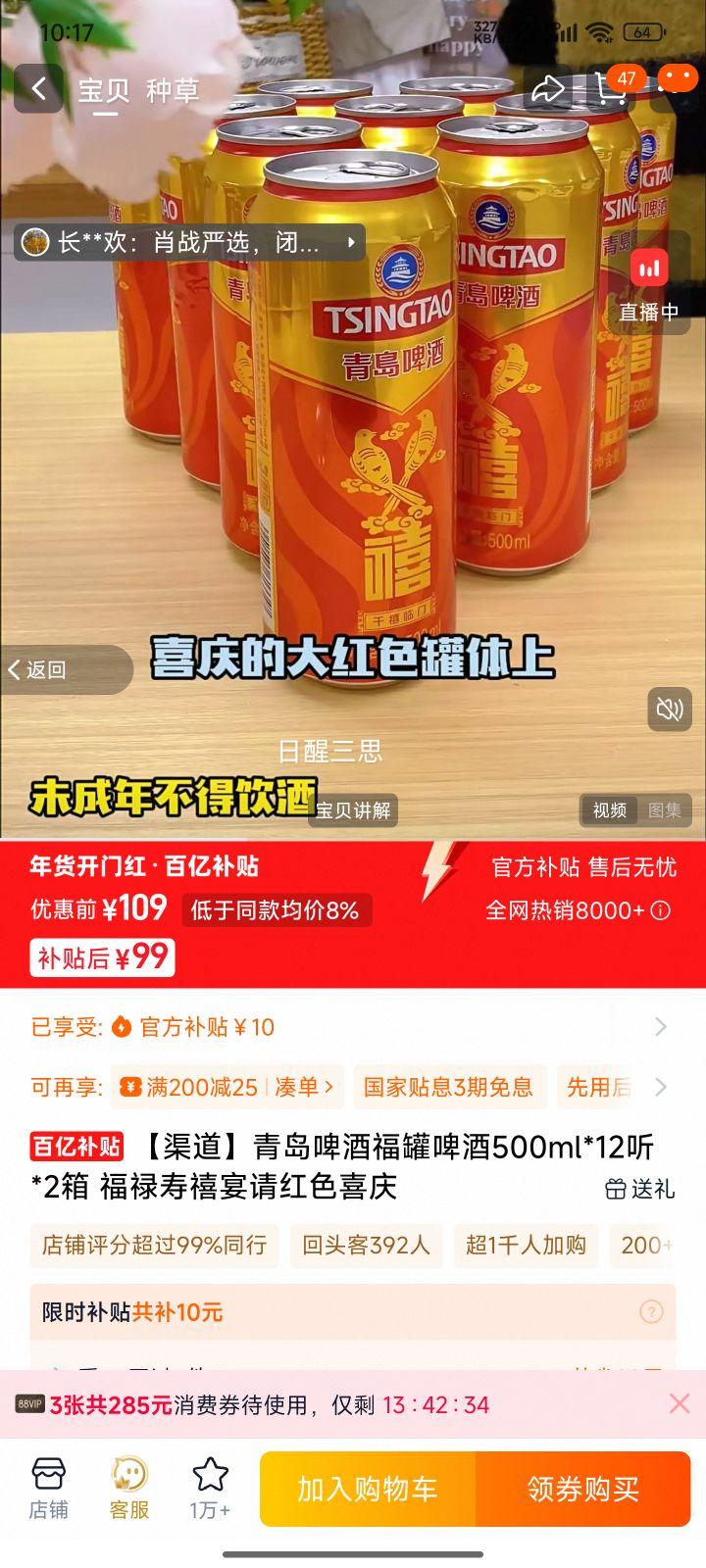Image resolution: width=706 pixels, height=1568 pixels.
Task: Tap 领券购买 to buy with coupon
Action: coord(582,1486)
